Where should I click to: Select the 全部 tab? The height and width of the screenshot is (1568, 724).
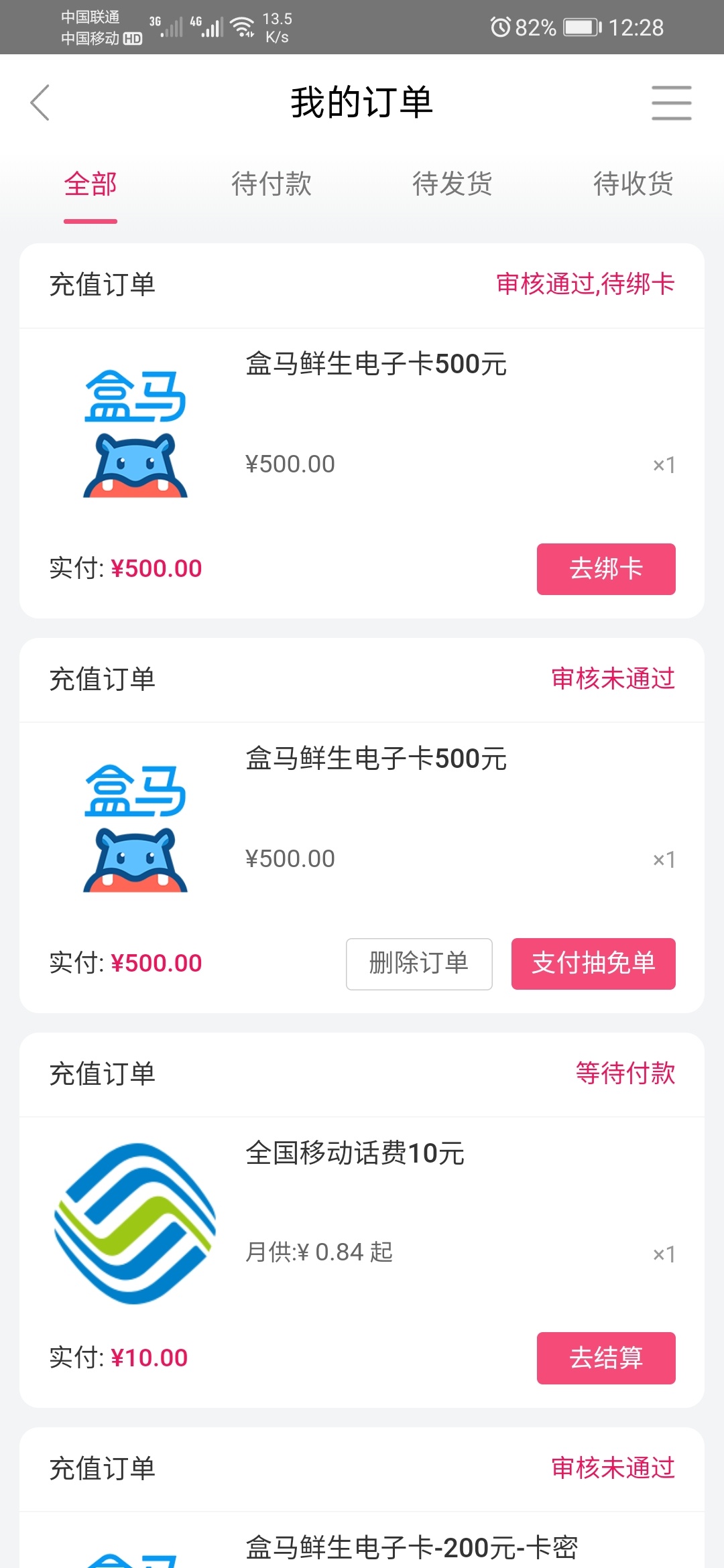coord(90,184)
